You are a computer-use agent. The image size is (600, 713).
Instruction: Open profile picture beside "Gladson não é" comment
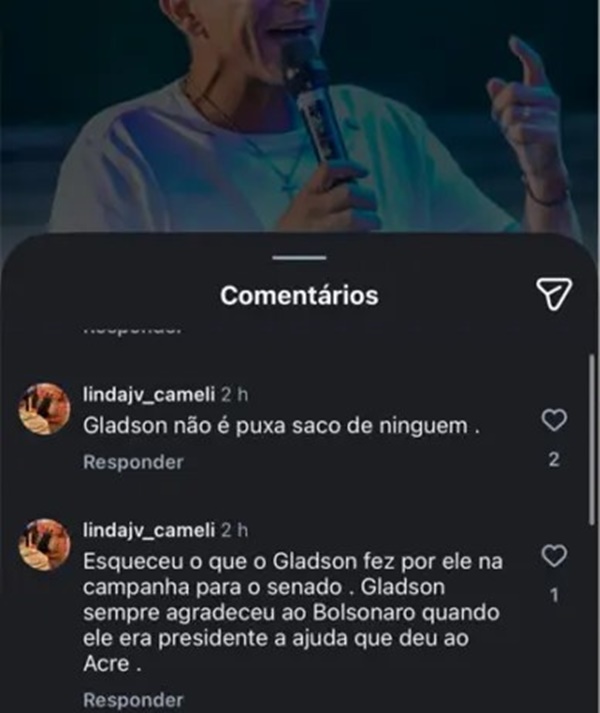(x=43, y=408)
